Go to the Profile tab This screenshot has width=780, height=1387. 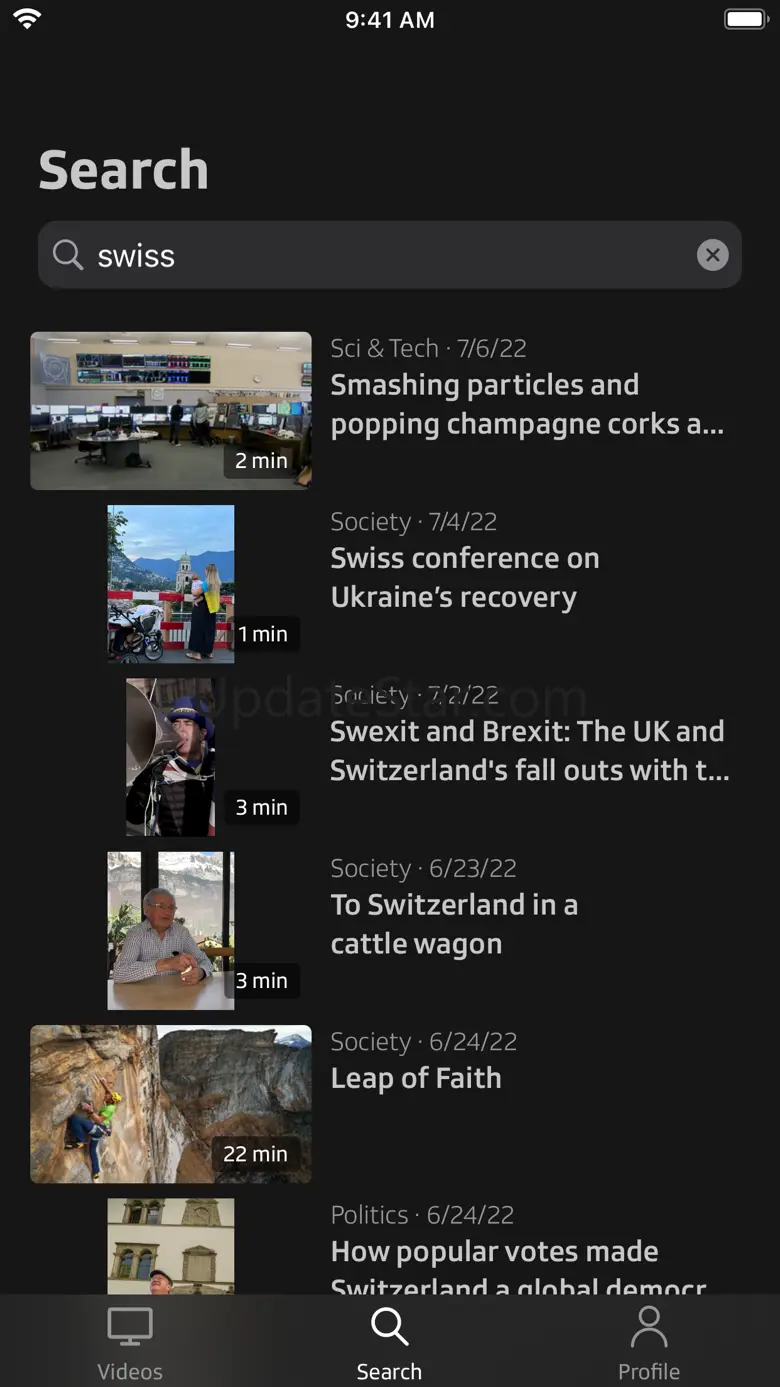(649, 1344)
